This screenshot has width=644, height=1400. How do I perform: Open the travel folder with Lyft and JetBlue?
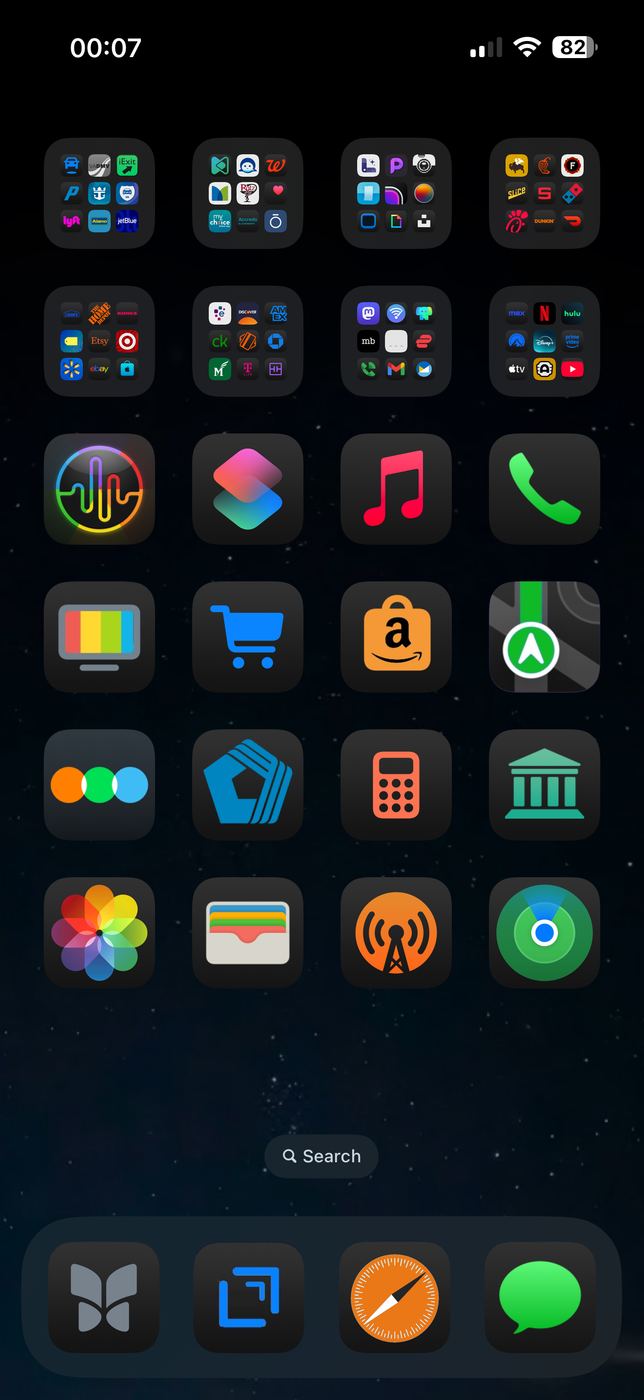tap(99, 193)
